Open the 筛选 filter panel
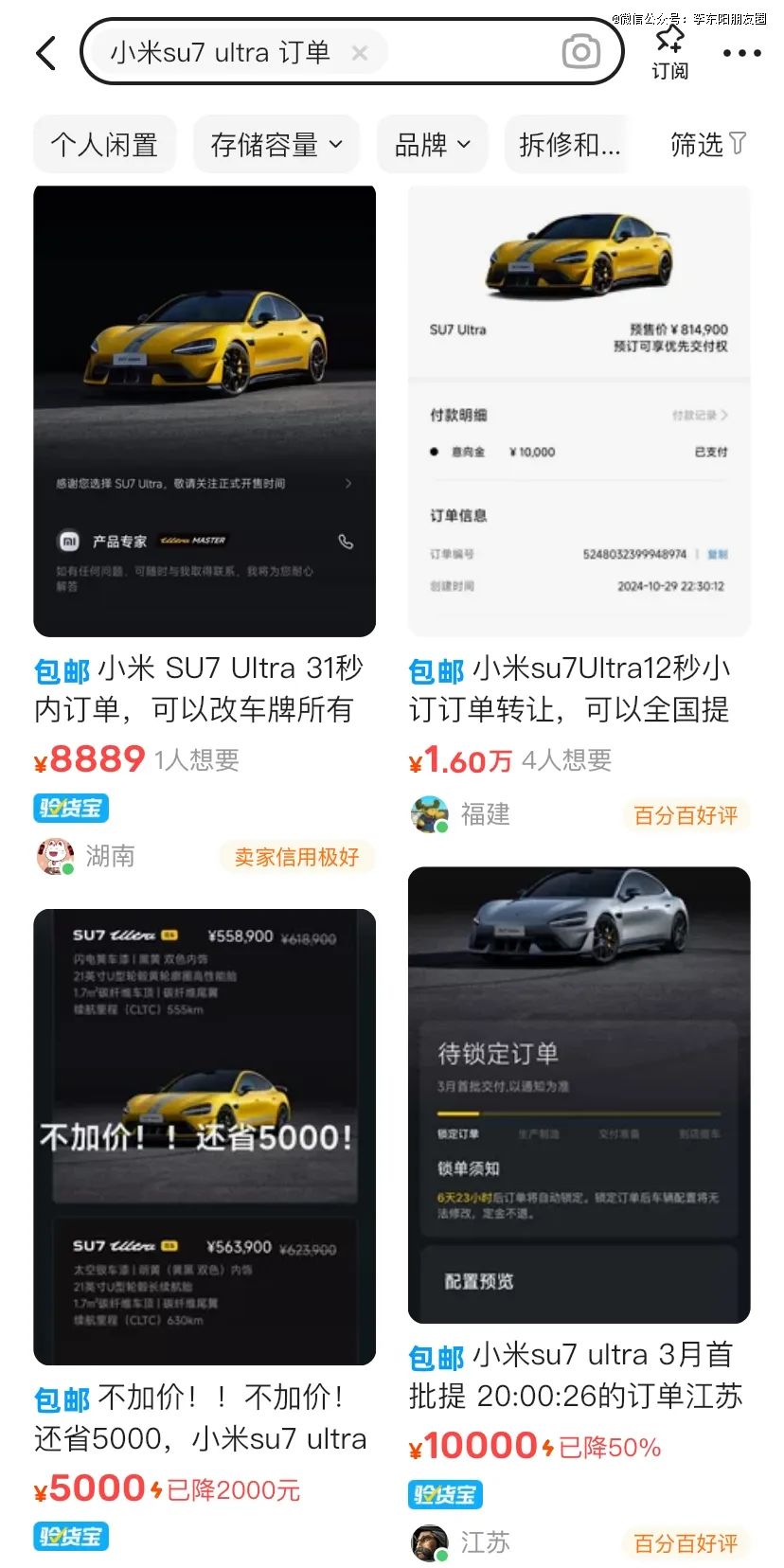Image resolution: width=784 pixels, height=1568 pixels. [x=707, y=145]
